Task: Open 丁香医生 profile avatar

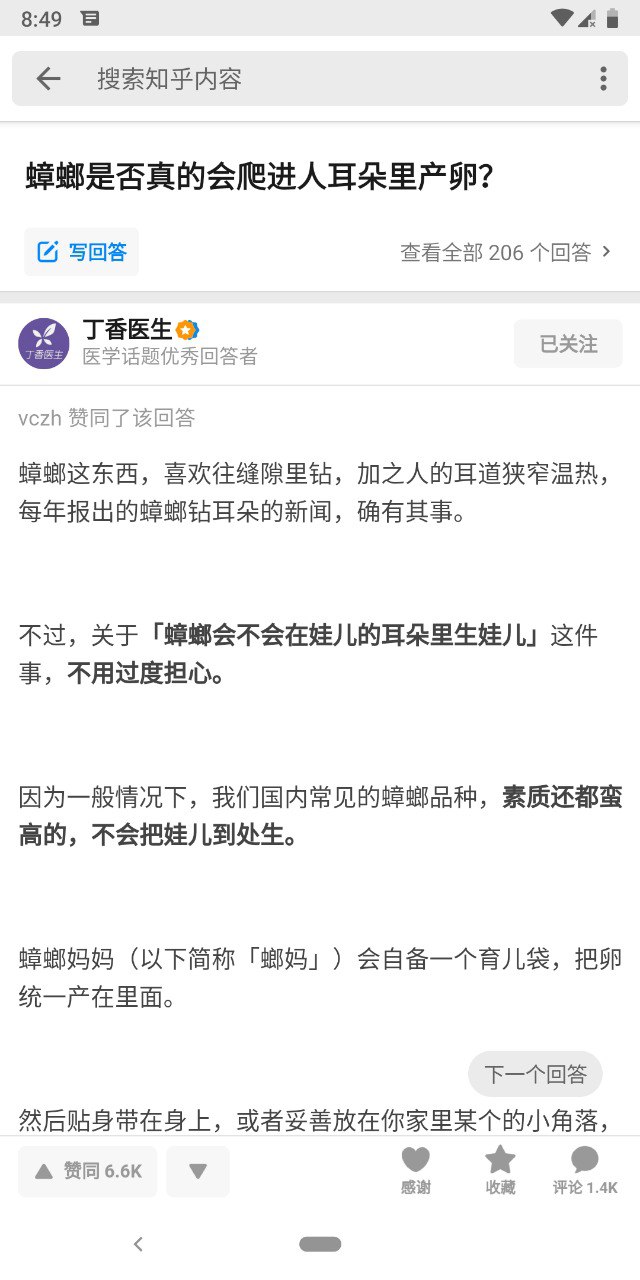Action: click(x=44, y=344)
